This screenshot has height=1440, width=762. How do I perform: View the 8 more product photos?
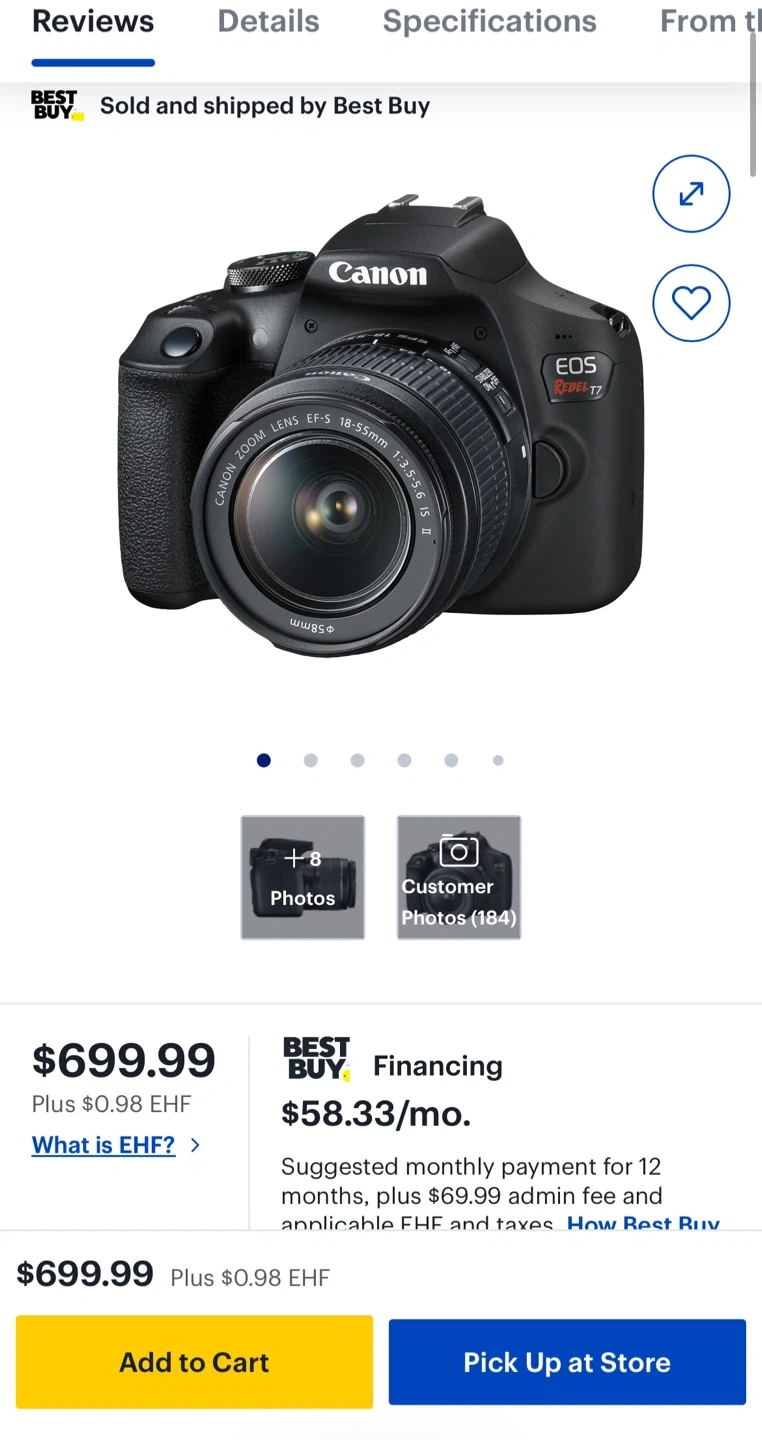pos(303,877)
